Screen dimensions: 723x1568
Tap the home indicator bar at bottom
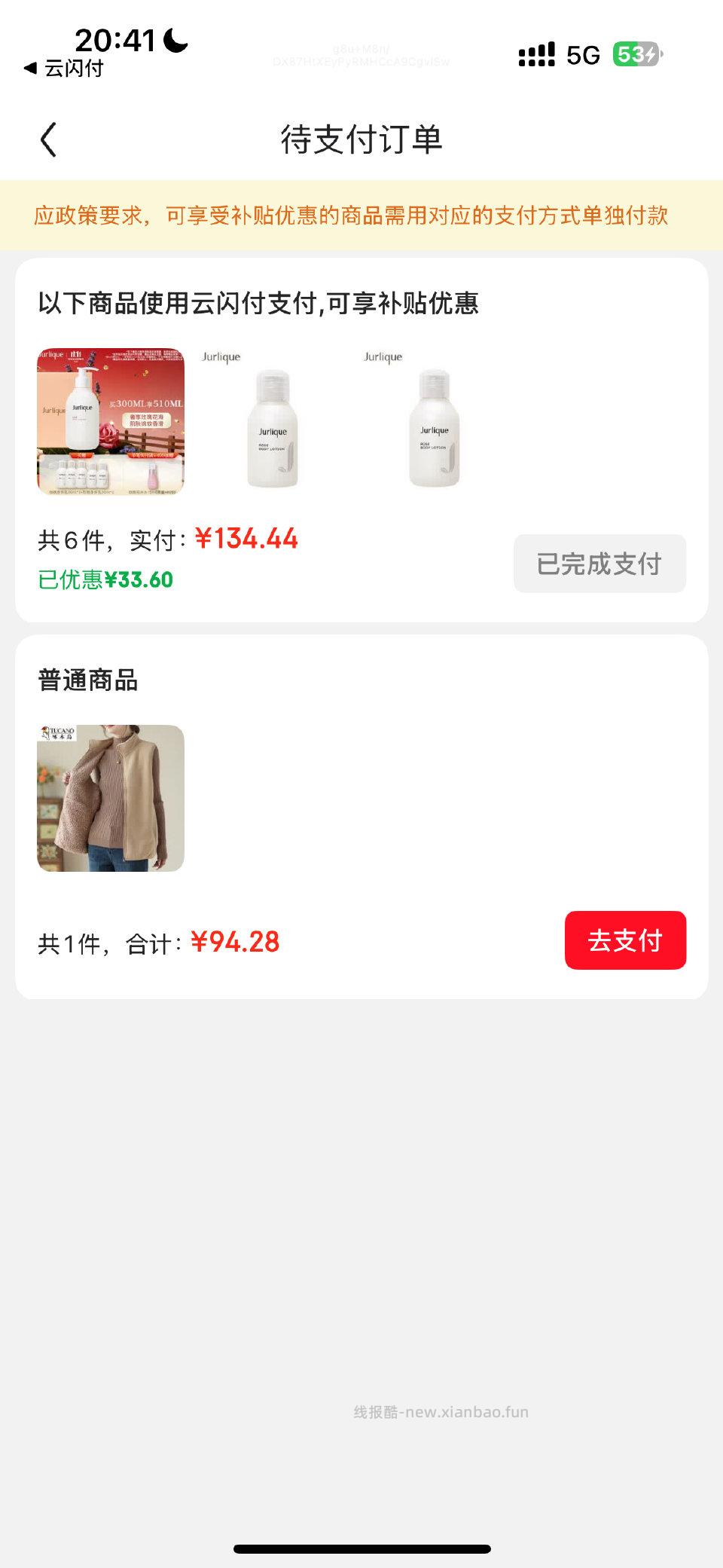(361, 1546)
